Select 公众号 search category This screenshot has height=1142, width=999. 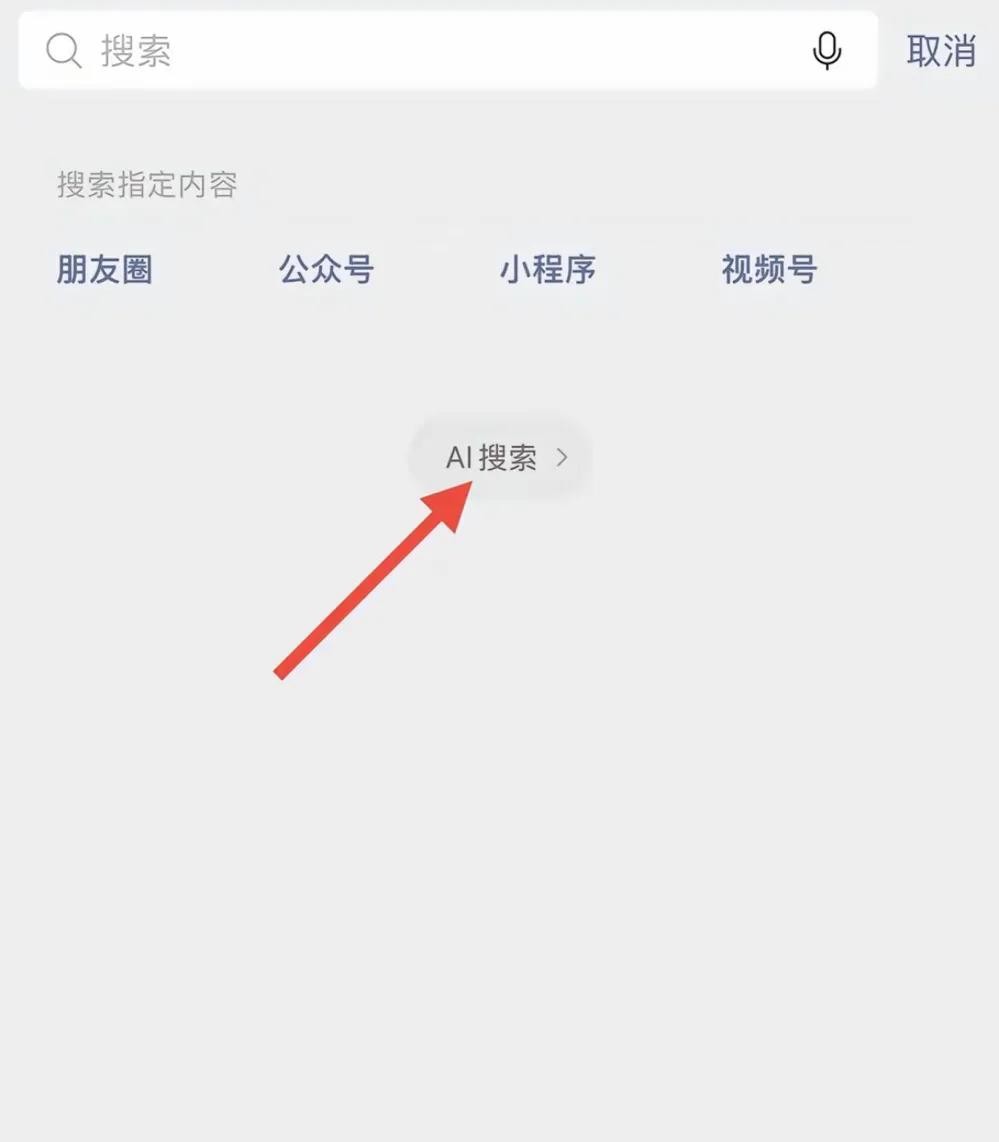[326, 270]
